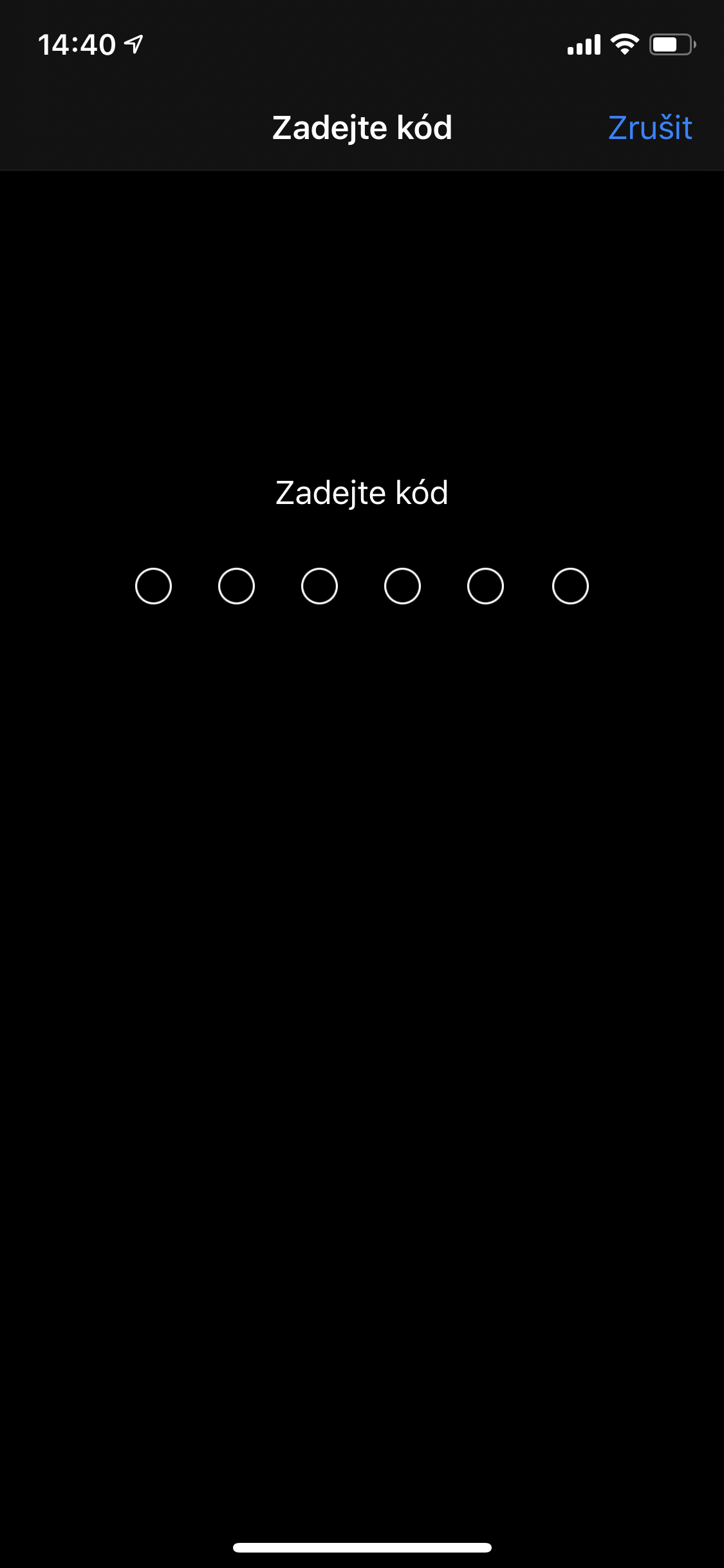
Task: Tap the row of passcode entry circles
Action: tap(362, 586)
